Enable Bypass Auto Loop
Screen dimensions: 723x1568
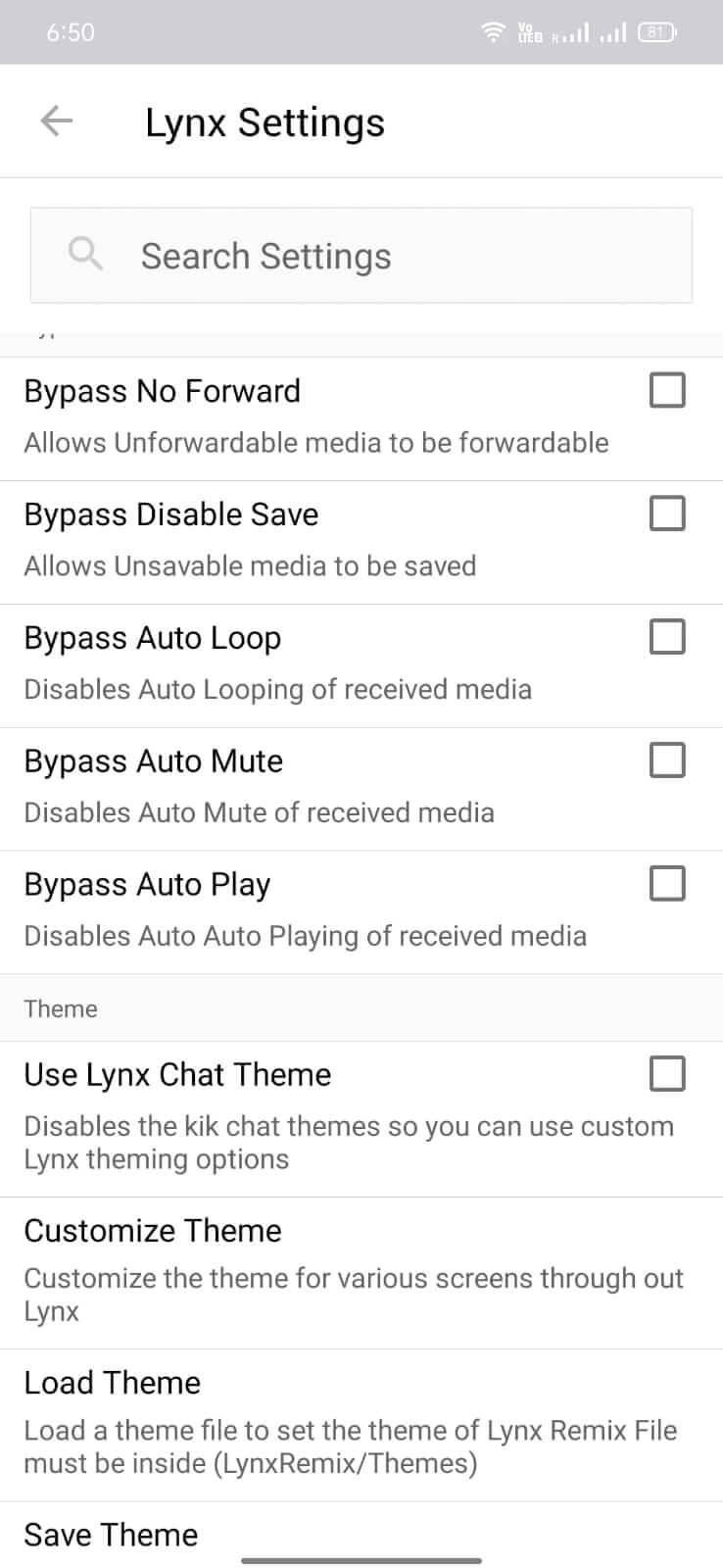click(666, 636)
